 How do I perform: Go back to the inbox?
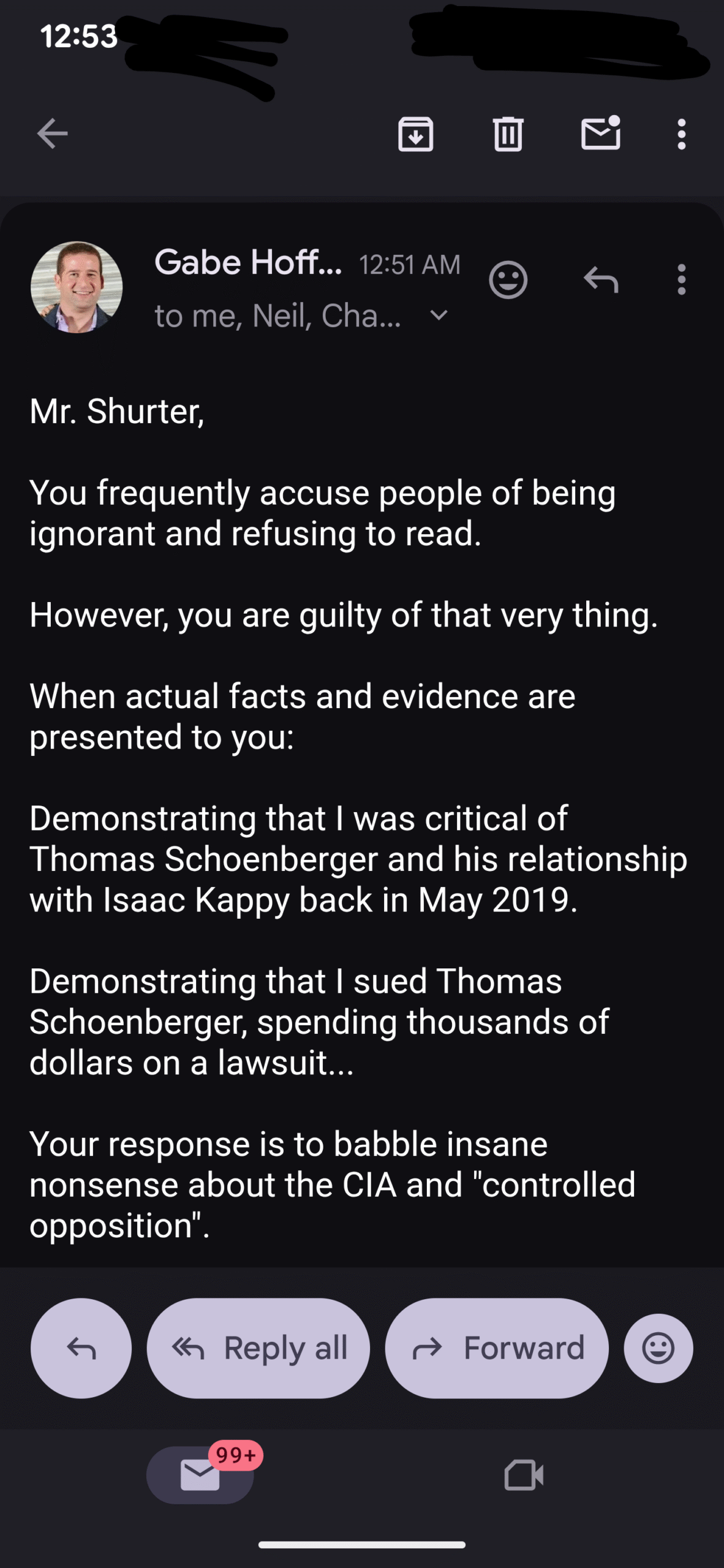point(52,134)
